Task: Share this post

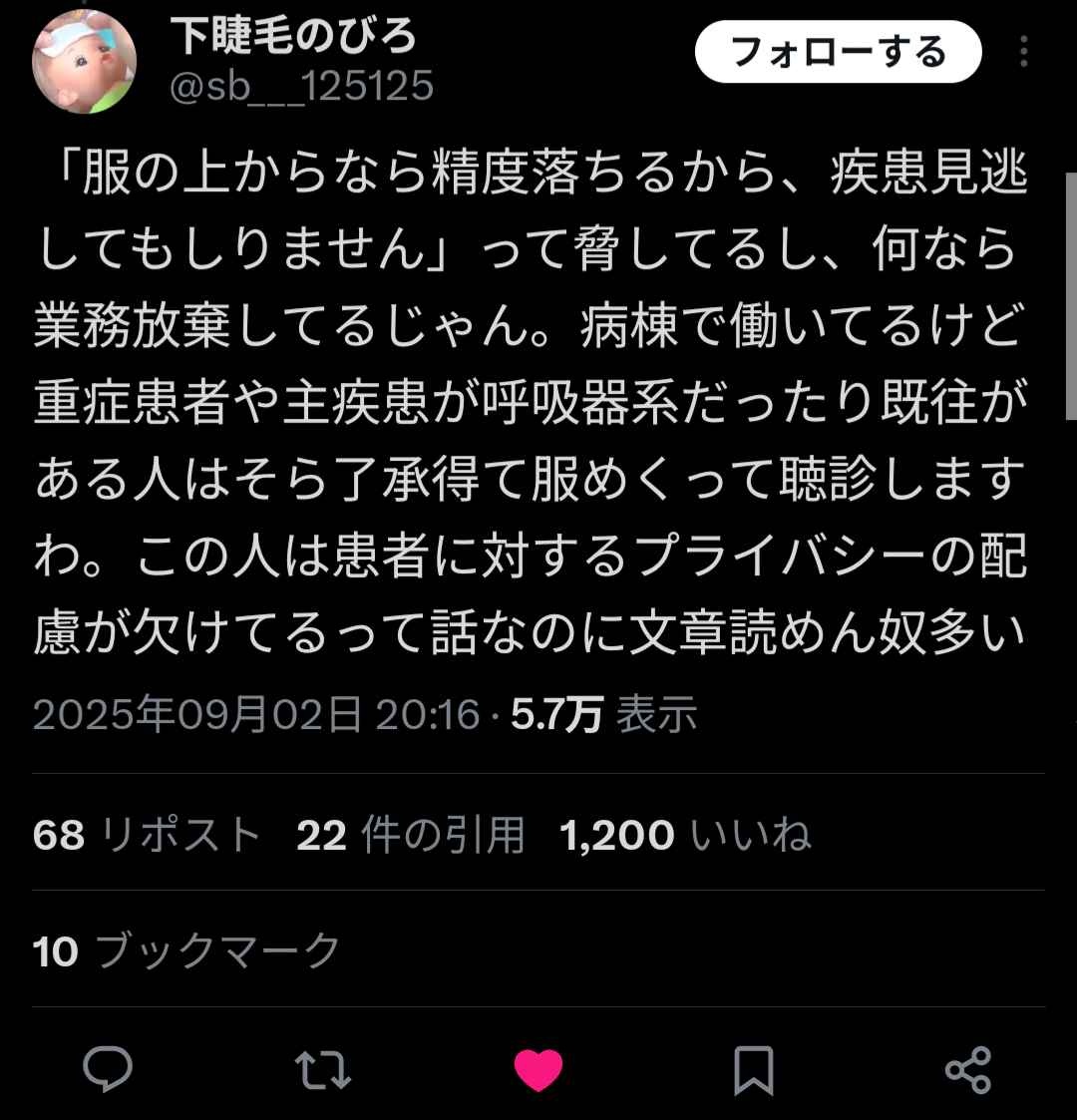Action: pos(967,1070)
